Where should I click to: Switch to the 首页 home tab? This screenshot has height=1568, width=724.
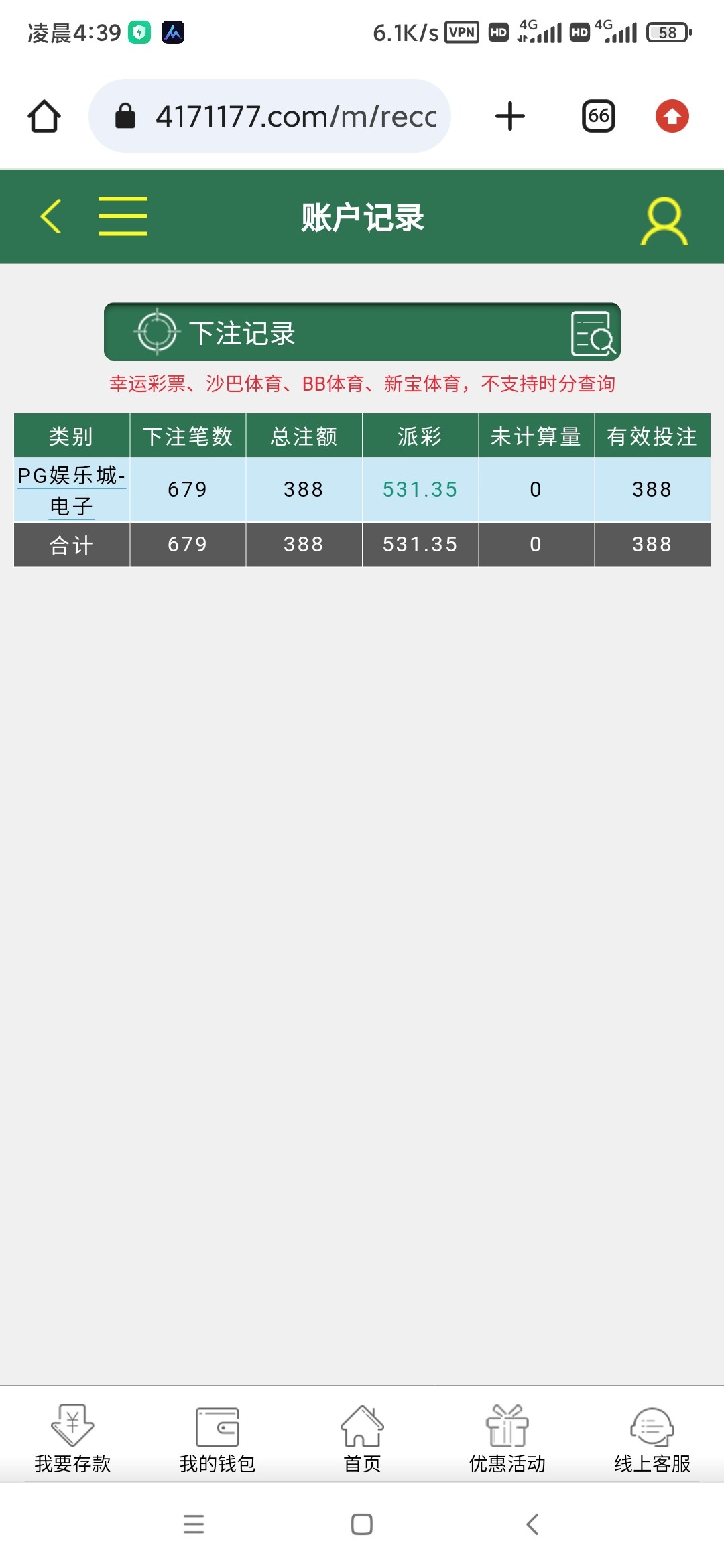click(362, 1437)
